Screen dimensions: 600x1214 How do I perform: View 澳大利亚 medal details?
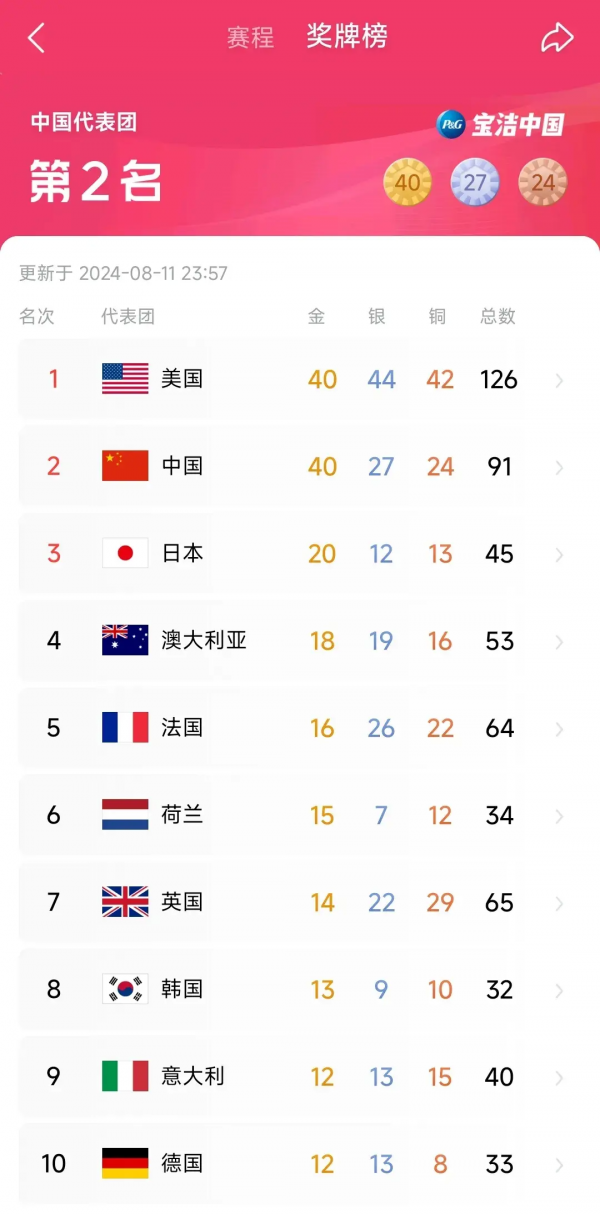[x=300, y=640]
